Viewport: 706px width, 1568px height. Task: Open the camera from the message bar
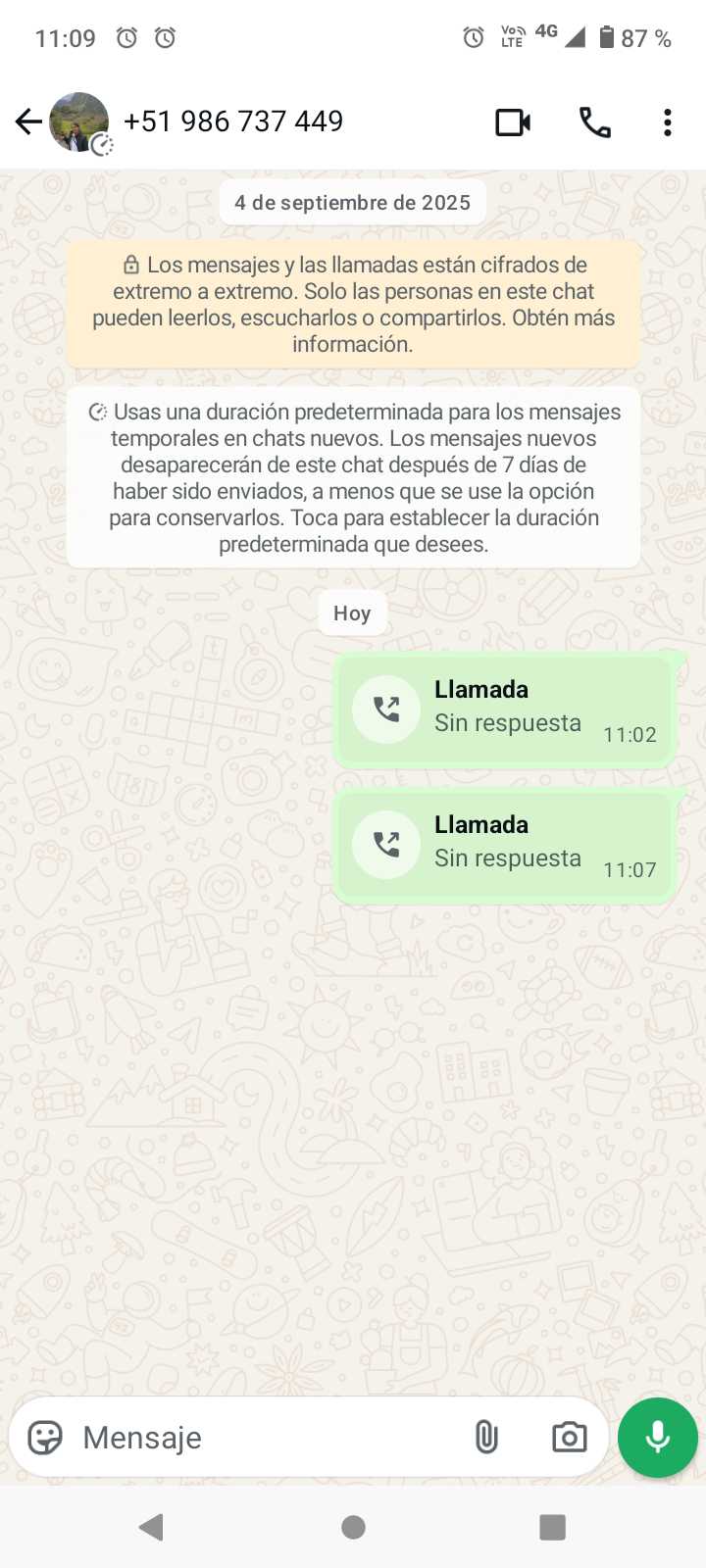coord(569,1438)
